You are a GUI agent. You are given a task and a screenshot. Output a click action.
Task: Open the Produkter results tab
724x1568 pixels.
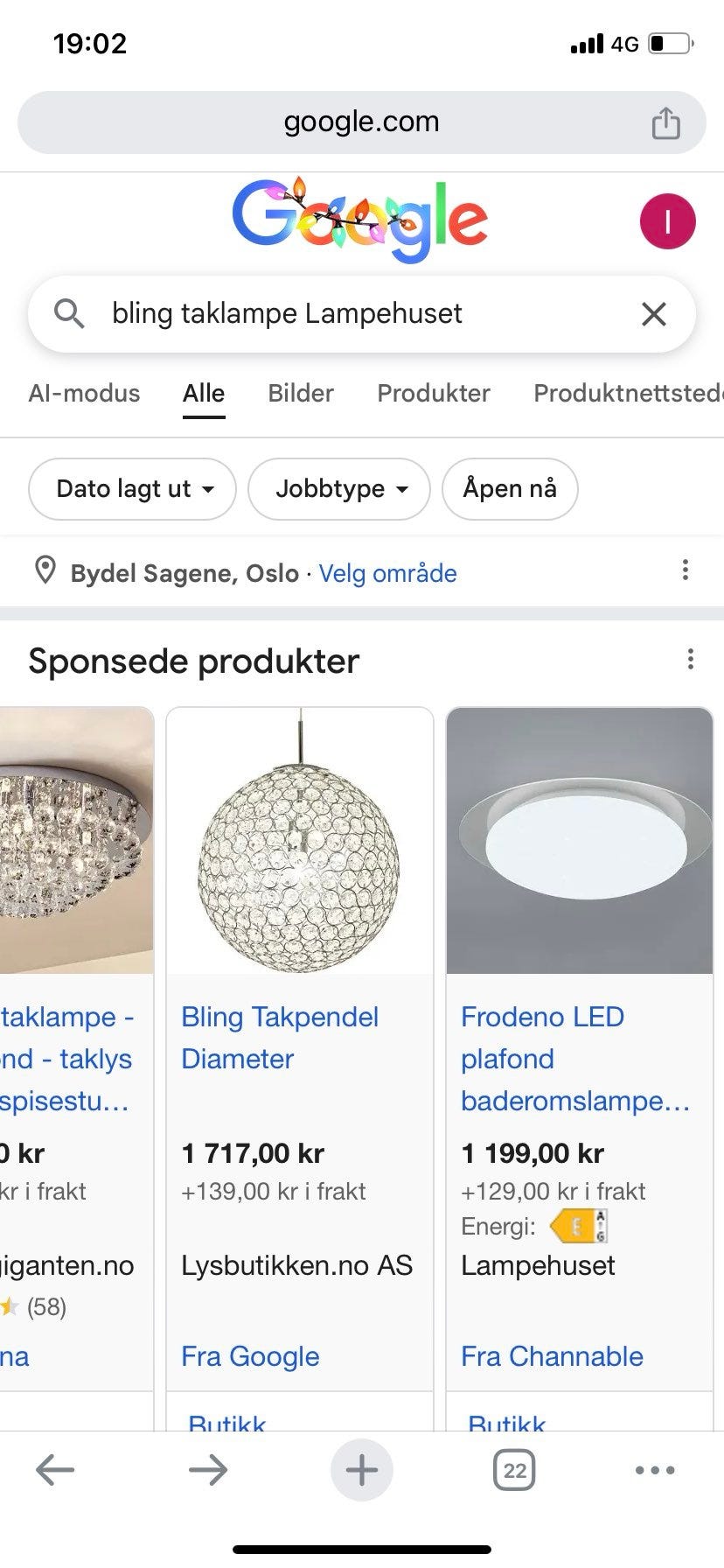433,393
